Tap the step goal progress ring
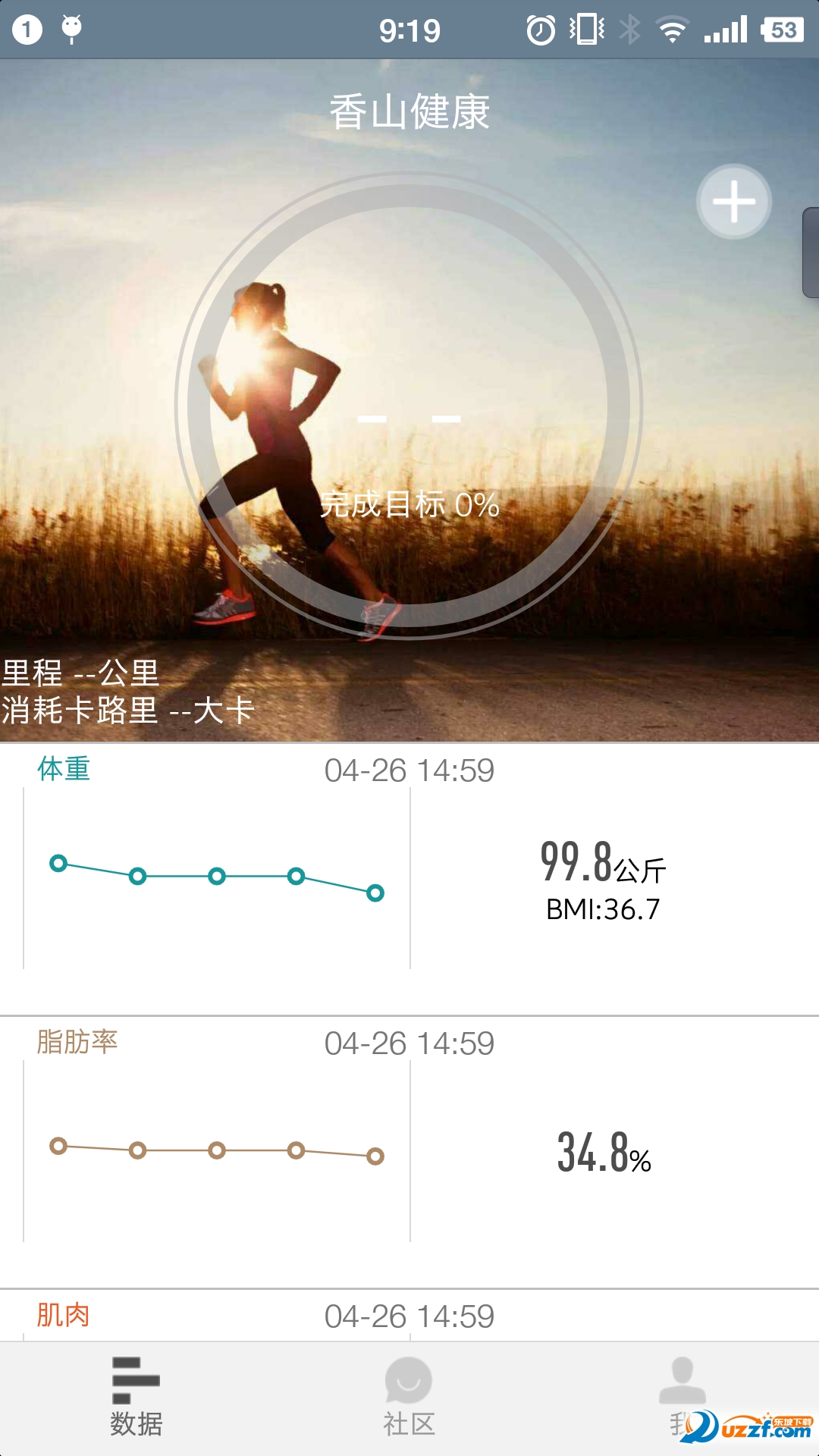 coord(409,406)
